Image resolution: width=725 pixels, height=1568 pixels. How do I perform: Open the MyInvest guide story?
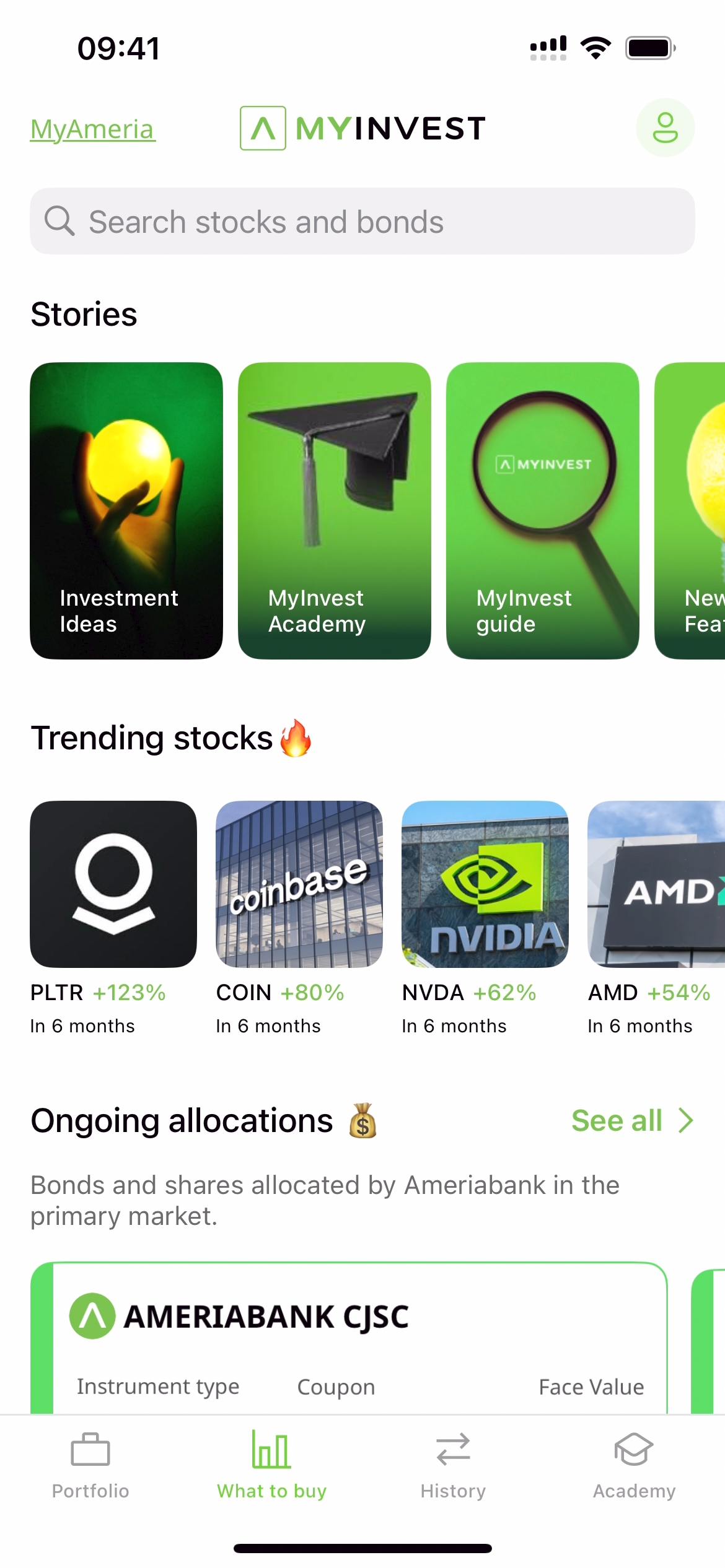pos(542,510)
